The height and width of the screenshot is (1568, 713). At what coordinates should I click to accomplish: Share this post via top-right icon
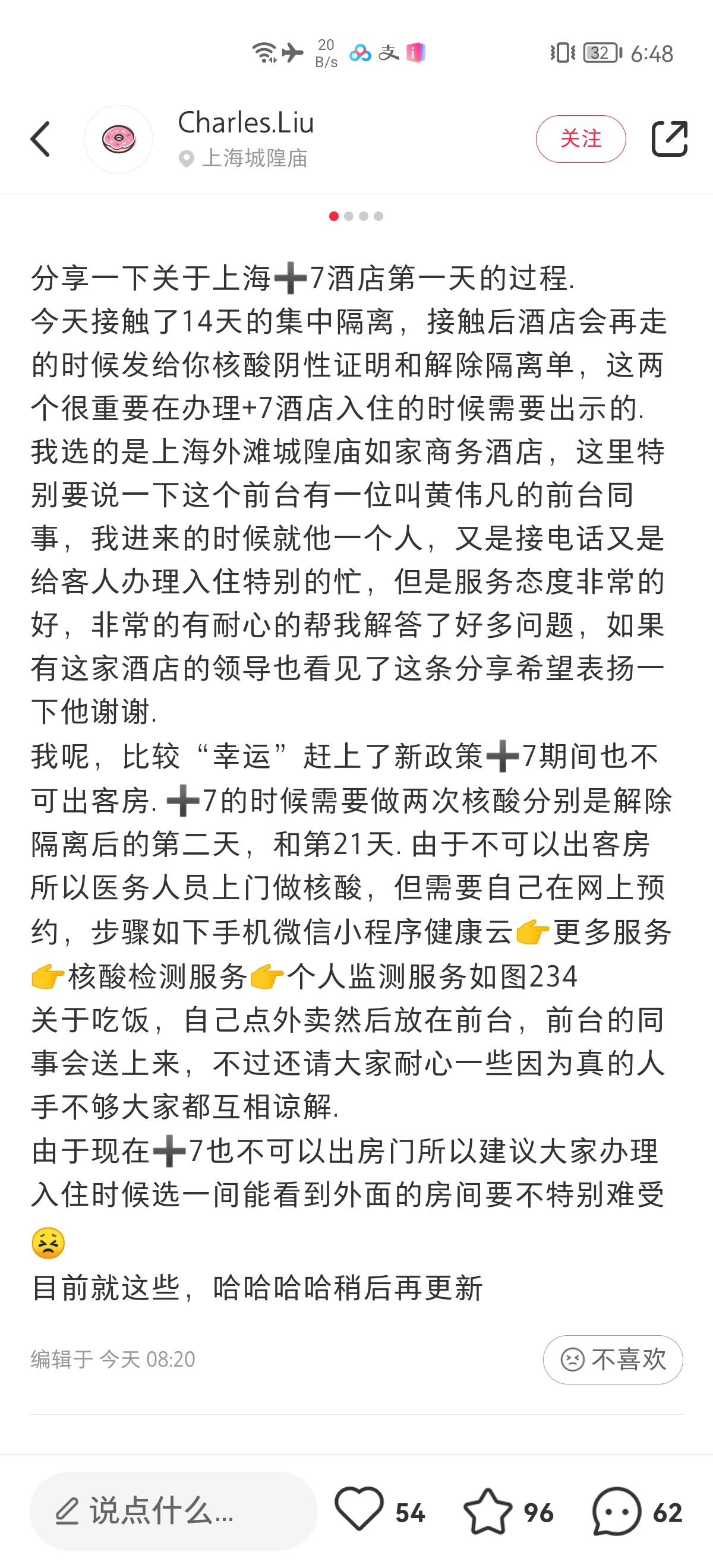point(669,139)
